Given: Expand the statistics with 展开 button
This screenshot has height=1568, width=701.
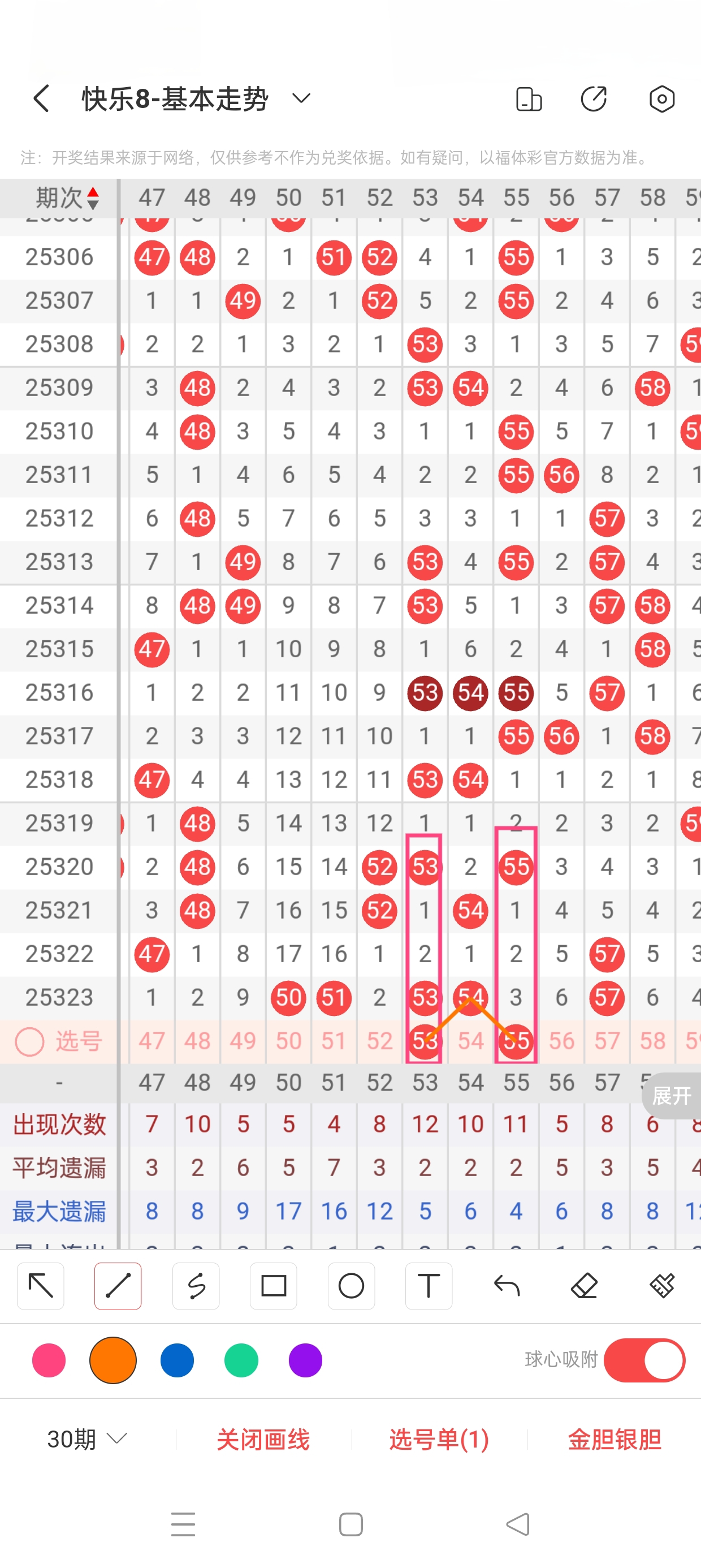Looking at the screenshot, I should pos(672,1096).
